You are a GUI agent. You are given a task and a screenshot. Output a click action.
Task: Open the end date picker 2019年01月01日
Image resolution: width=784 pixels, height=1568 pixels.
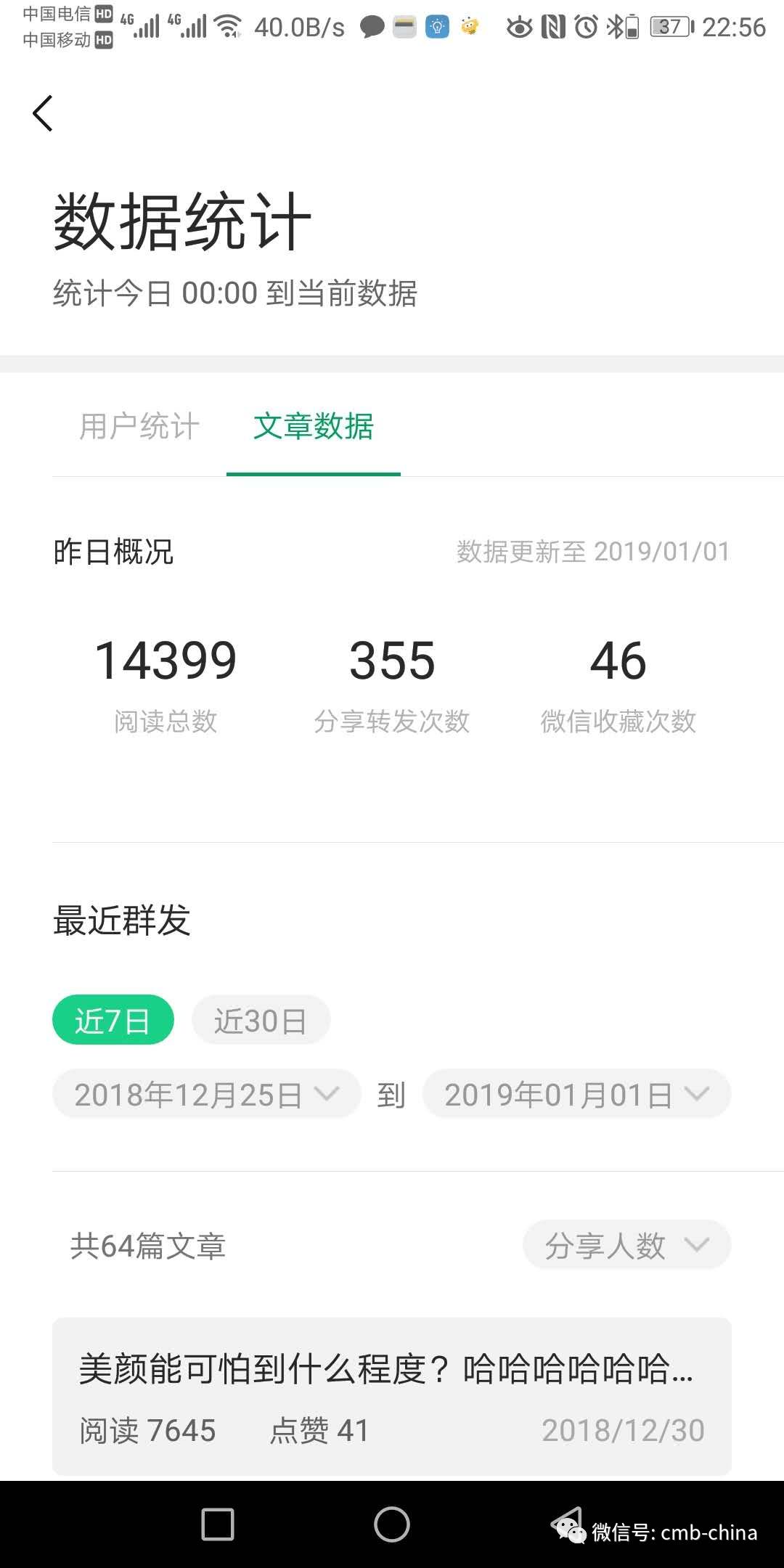tap(576, 1094)
